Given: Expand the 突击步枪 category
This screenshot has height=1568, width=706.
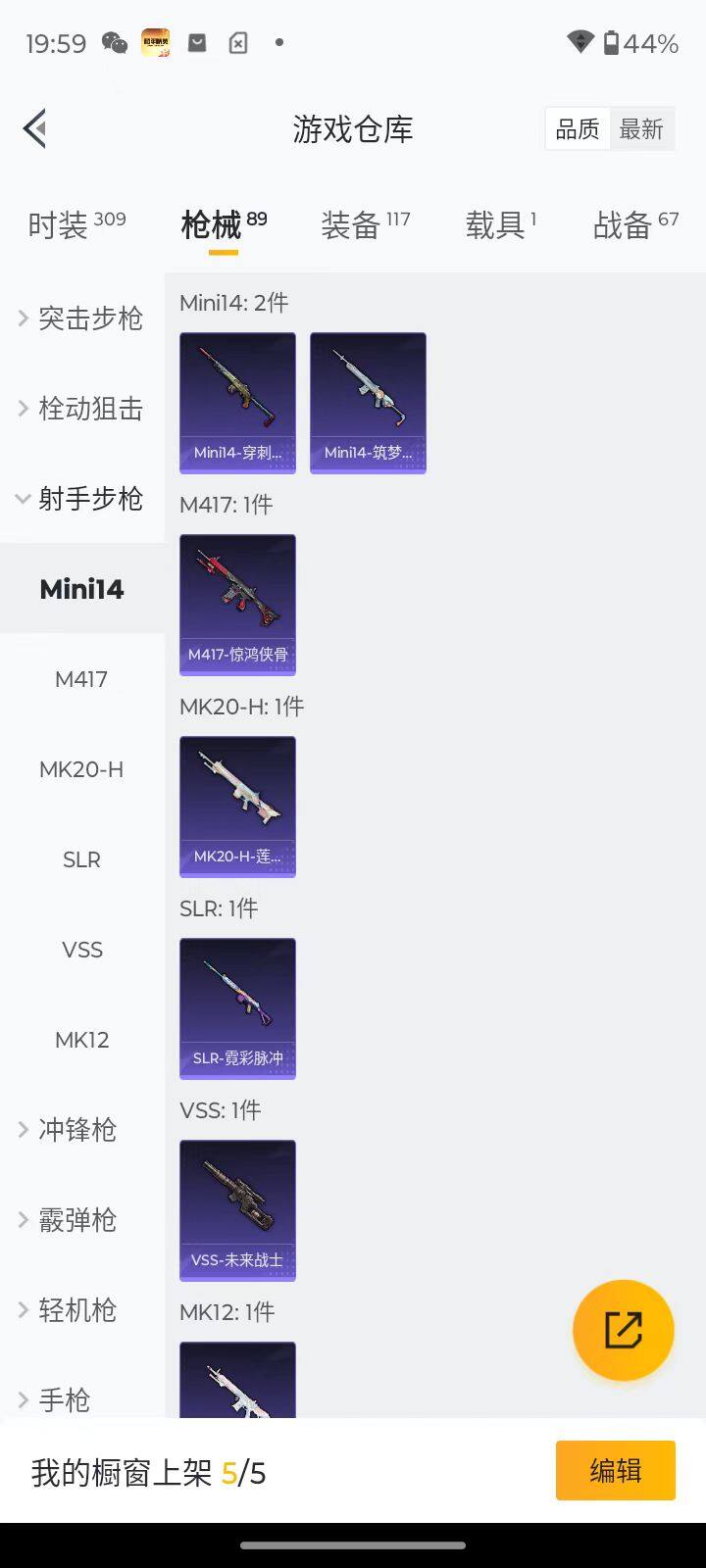Looking at the screenshot, I should pos(81,318).
